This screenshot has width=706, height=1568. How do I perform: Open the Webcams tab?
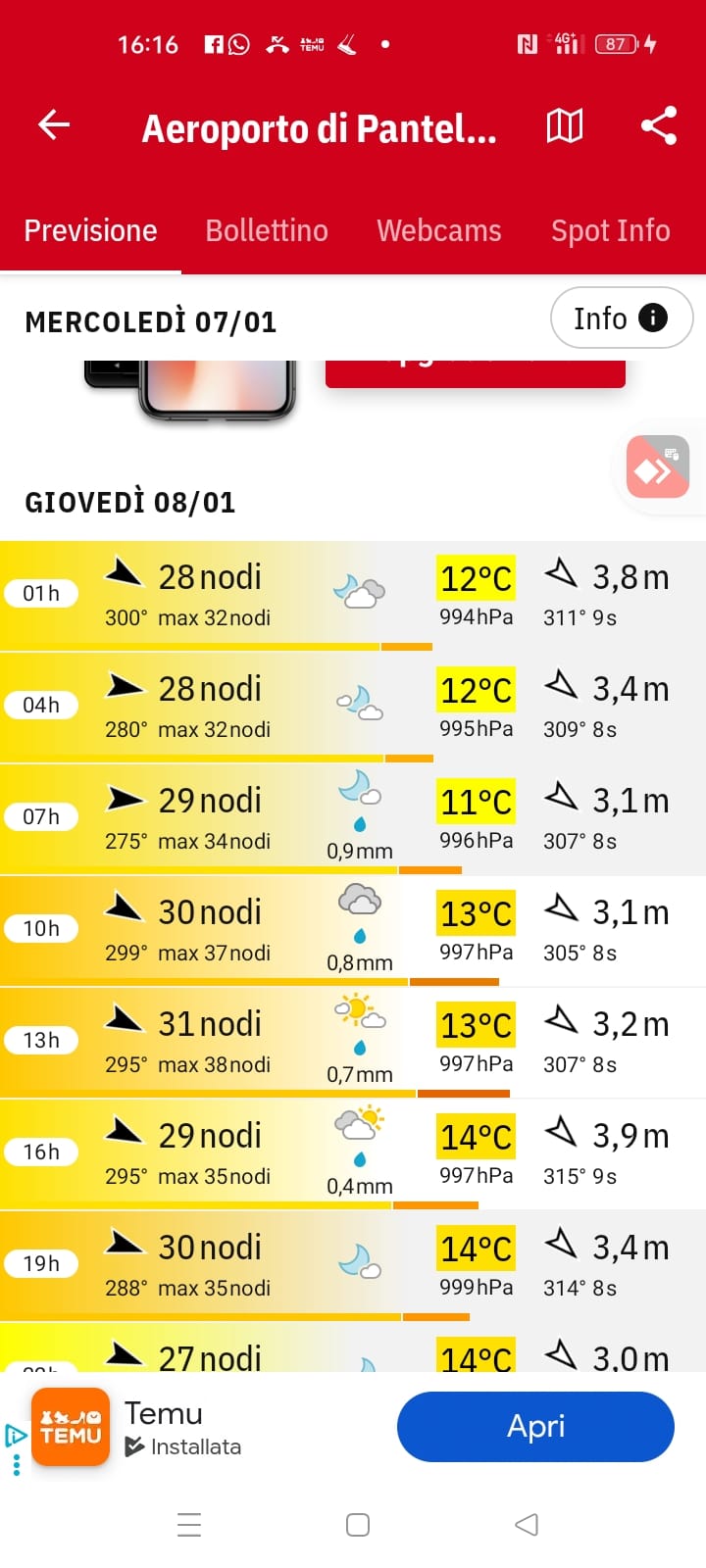click(x=438, y=230)
